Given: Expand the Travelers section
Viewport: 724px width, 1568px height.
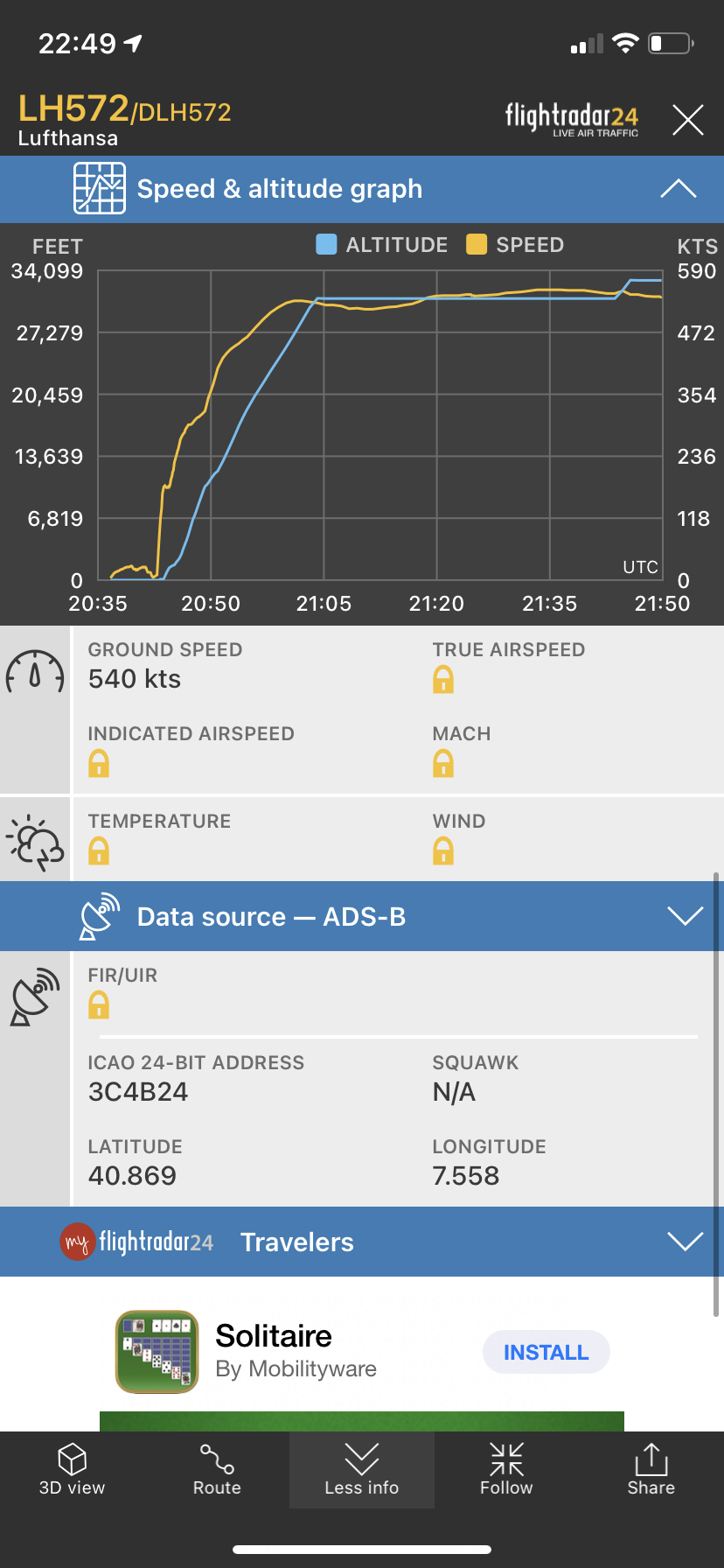Looking at the screenshot, I should pos(685,1242).
